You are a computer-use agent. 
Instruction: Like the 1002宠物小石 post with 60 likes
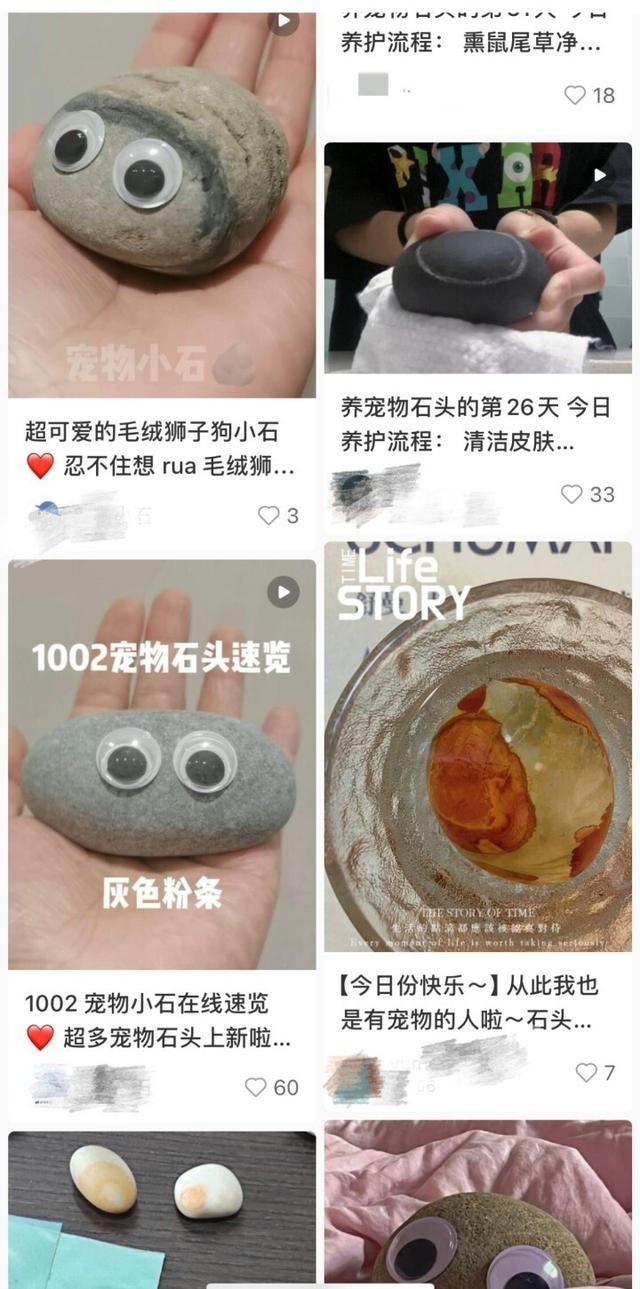(x=257, y=1087)
